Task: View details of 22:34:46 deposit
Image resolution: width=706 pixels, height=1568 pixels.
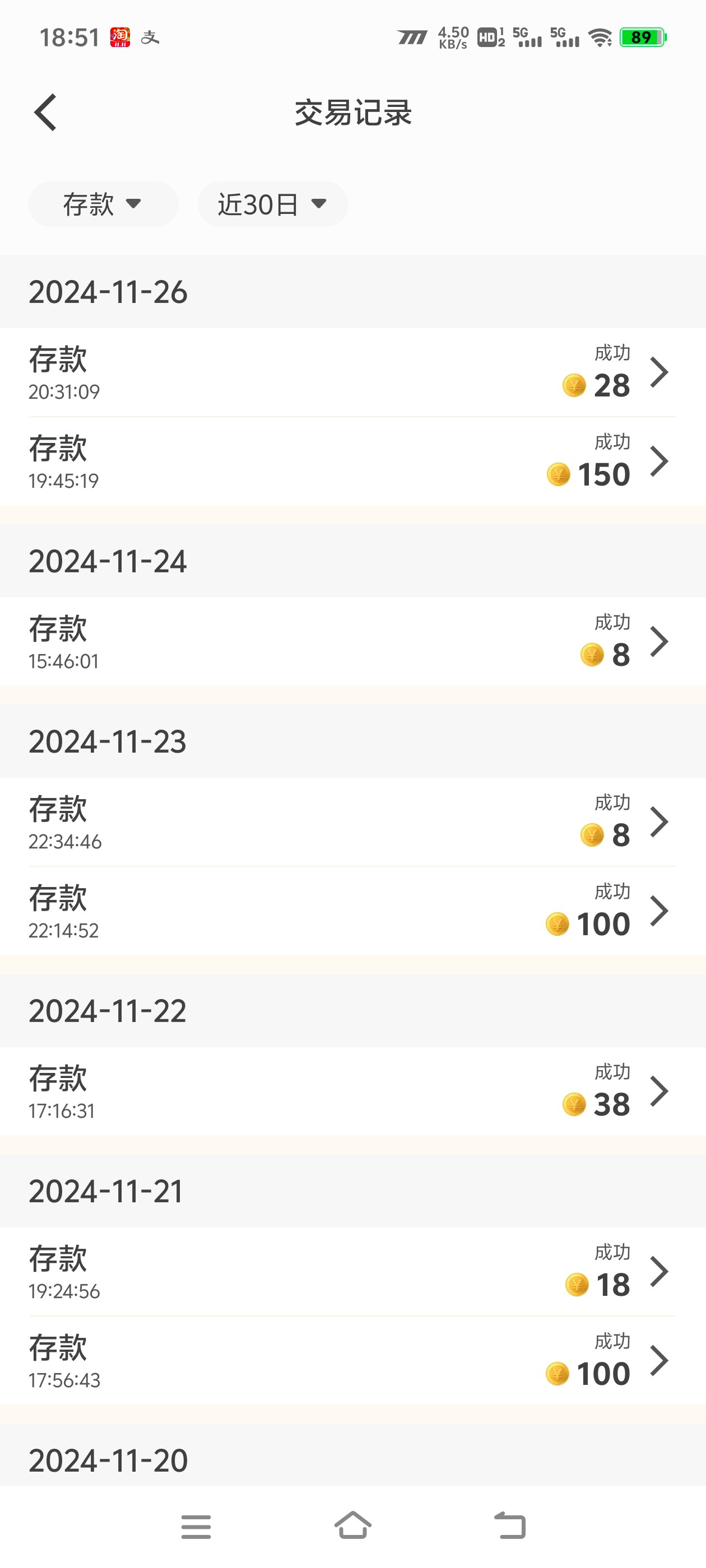Action: pos(352,822)
